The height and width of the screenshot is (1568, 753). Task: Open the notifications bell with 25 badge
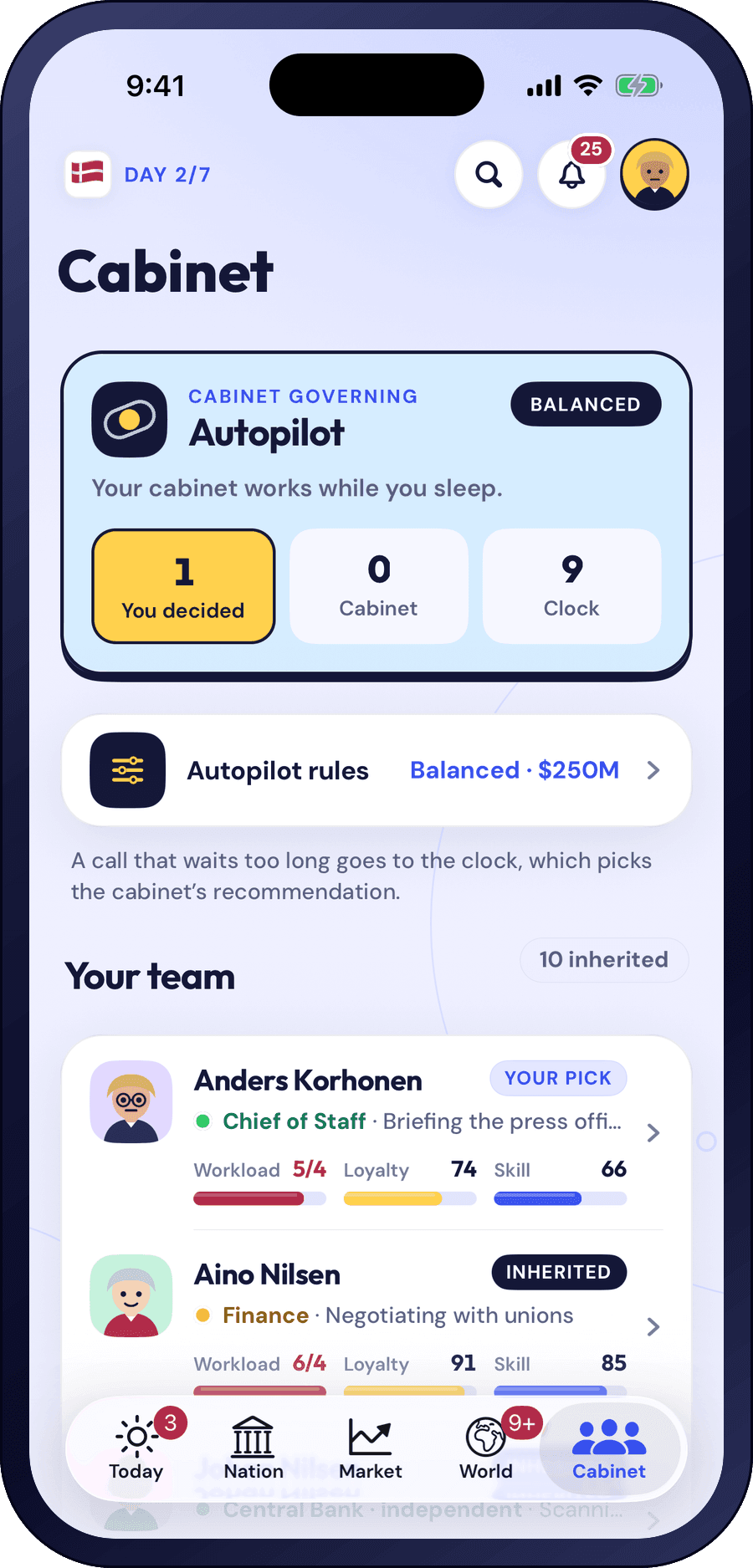click(x=572, y=174)
